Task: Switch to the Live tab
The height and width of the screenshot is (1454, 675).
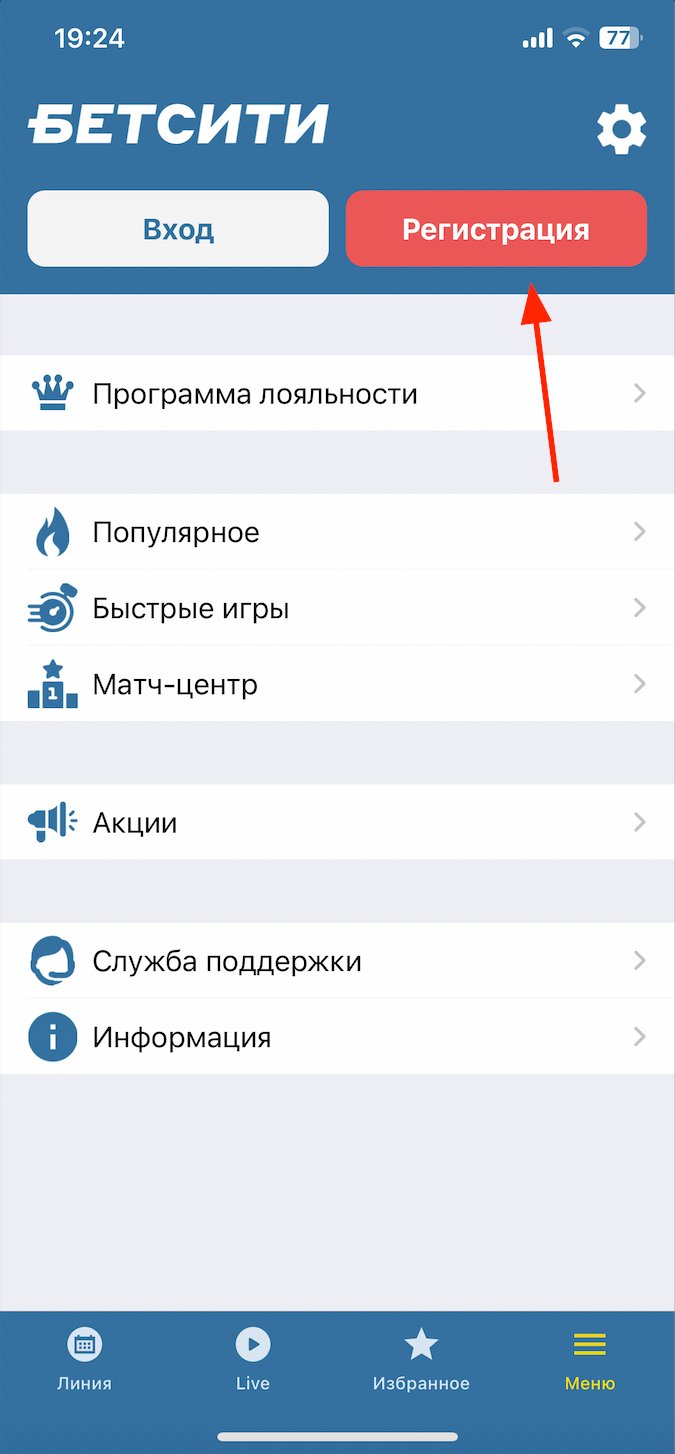Action: [x=253, y=1360]
